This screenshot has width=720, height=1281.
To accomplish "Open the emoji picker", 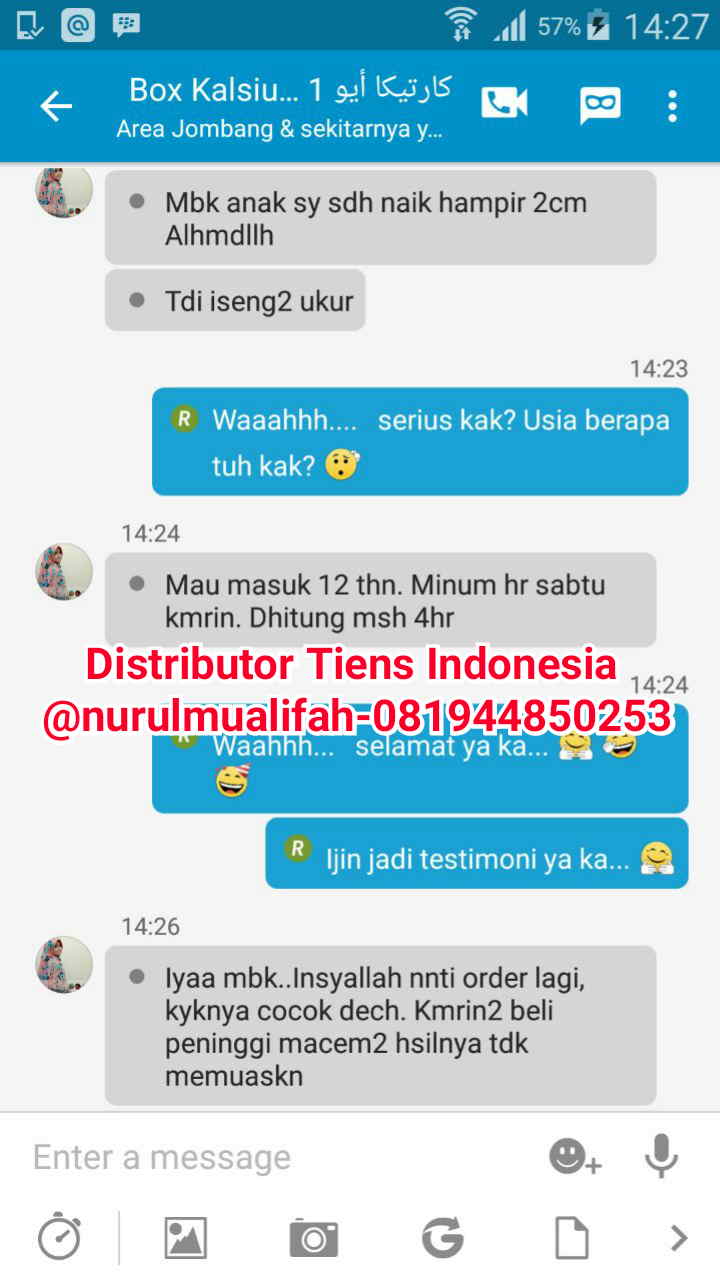I will pyautogui.click(x=575, y=1157).
